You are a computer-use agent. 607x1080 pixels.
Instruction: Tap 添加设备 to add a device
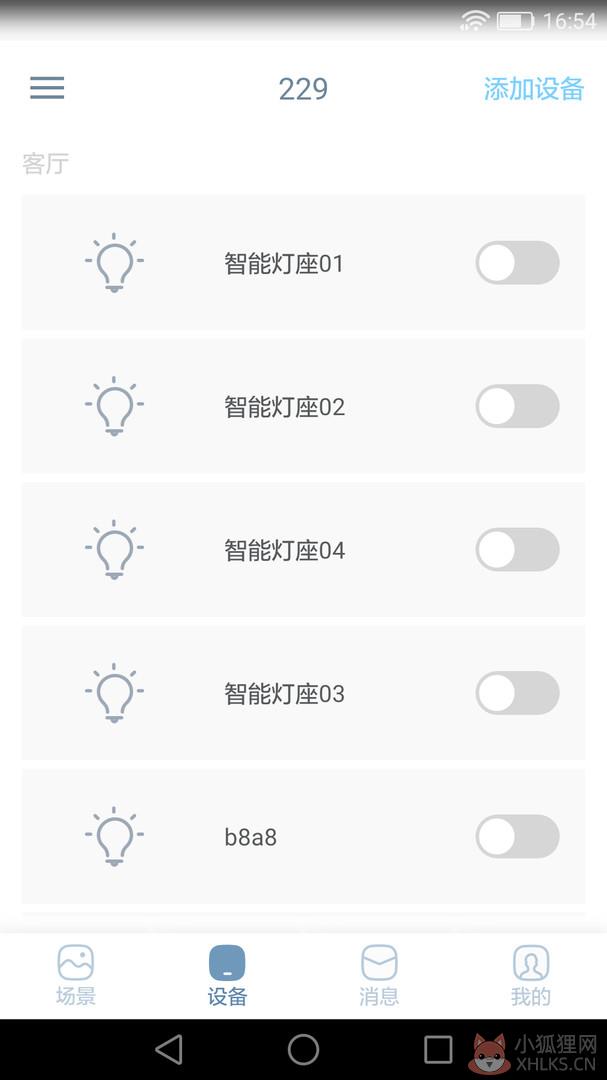pos(534,89)
